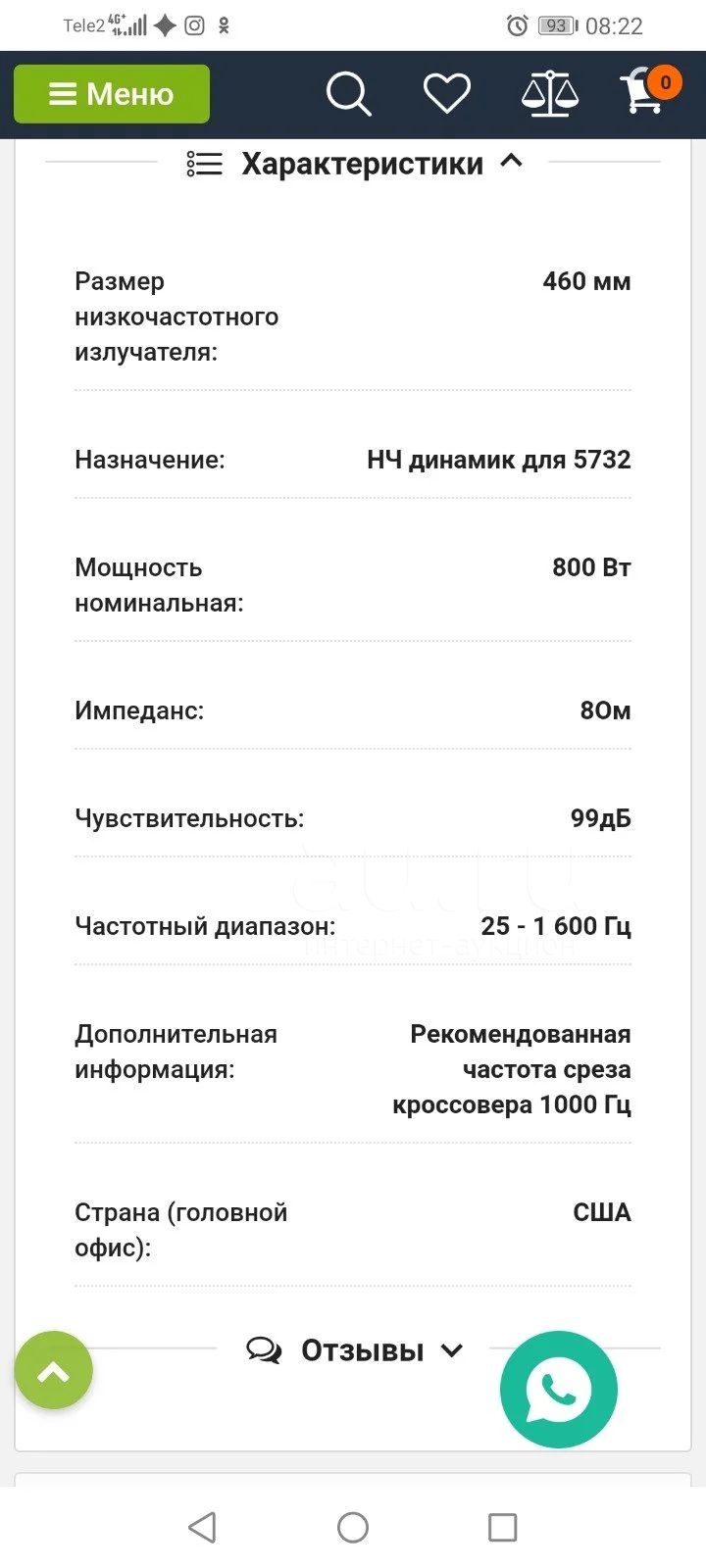
Task: Expand the Отзывы section
Action: tap(355, 1350)
